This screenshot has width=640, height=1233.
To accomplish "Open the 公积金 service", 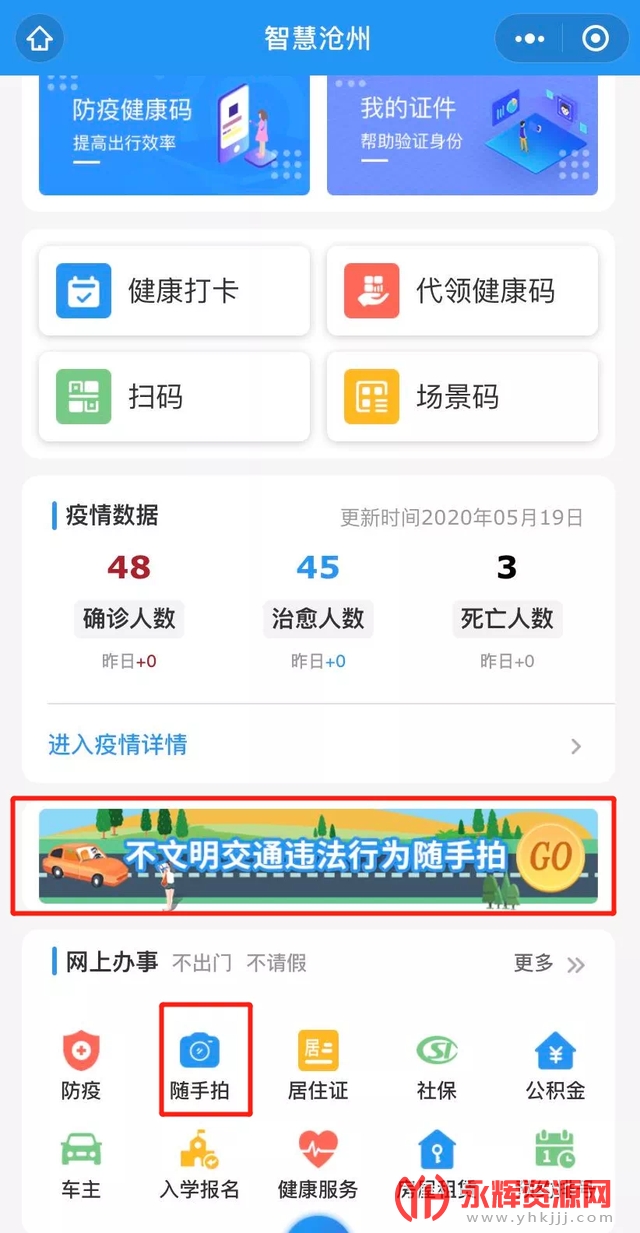I will tap(555, 1066).
